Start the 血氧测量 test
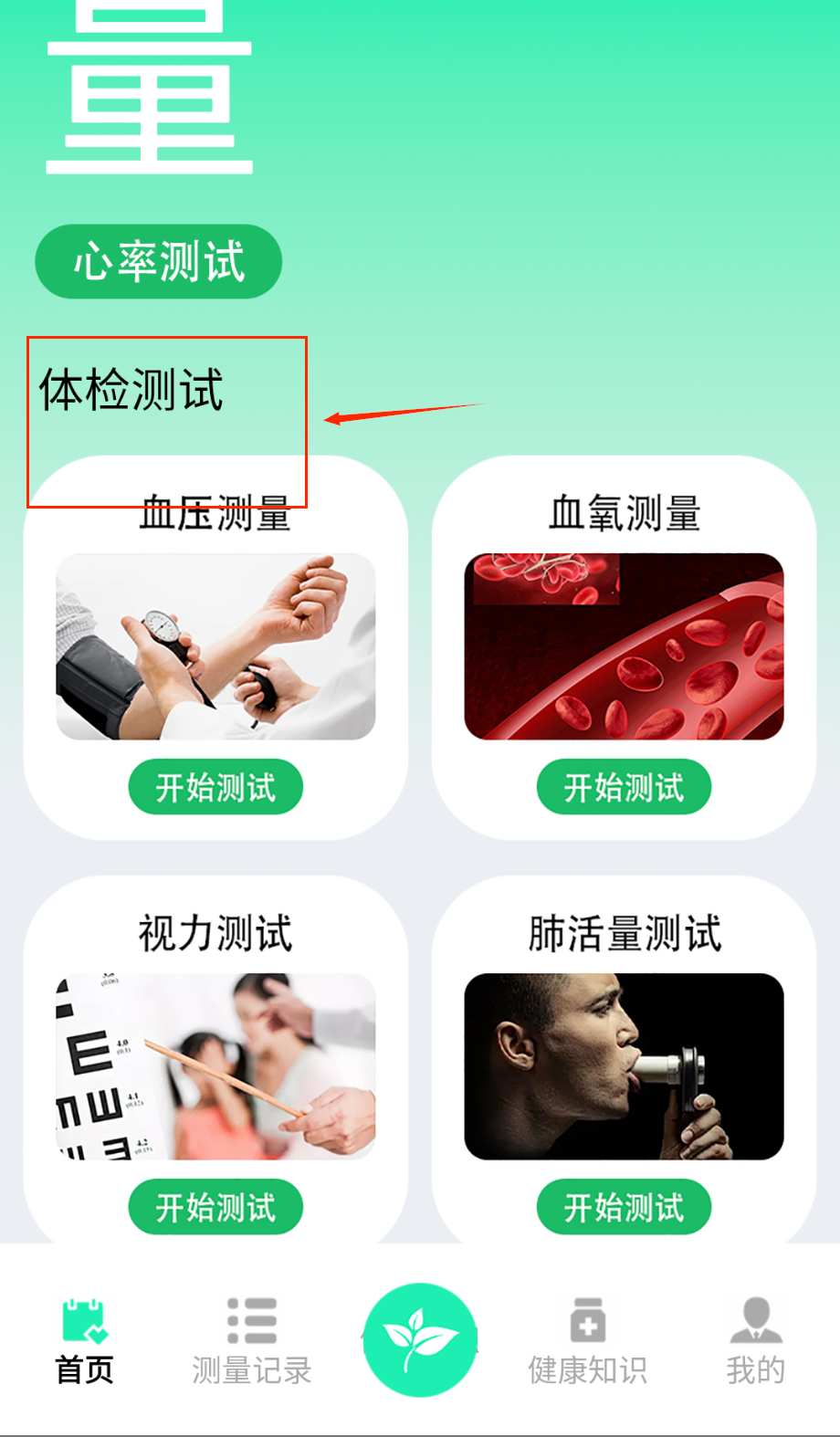840x1437 pixels. 624,787
